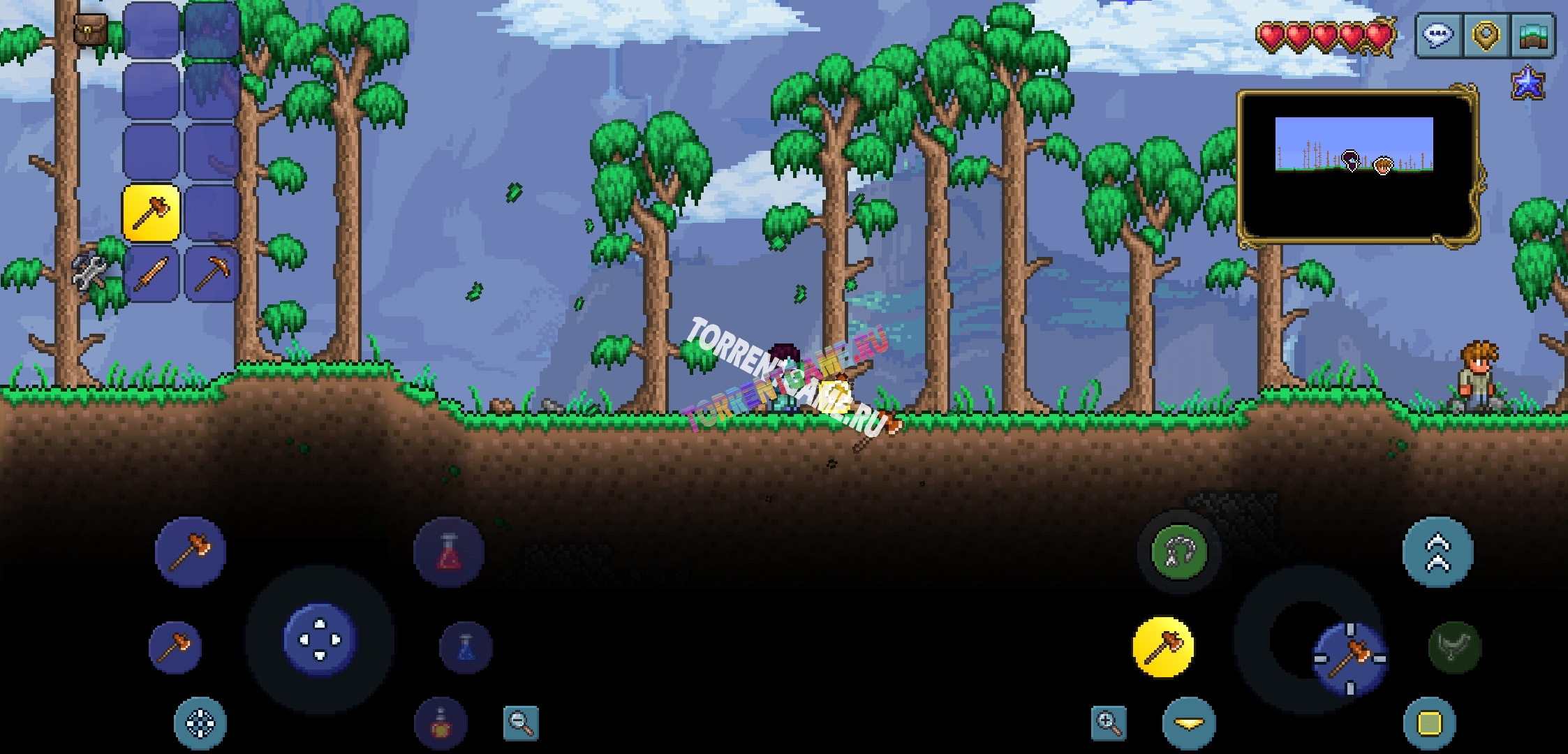Open the map pin button
Viewport: 1568px width, 754px height.
[1486, 35]
